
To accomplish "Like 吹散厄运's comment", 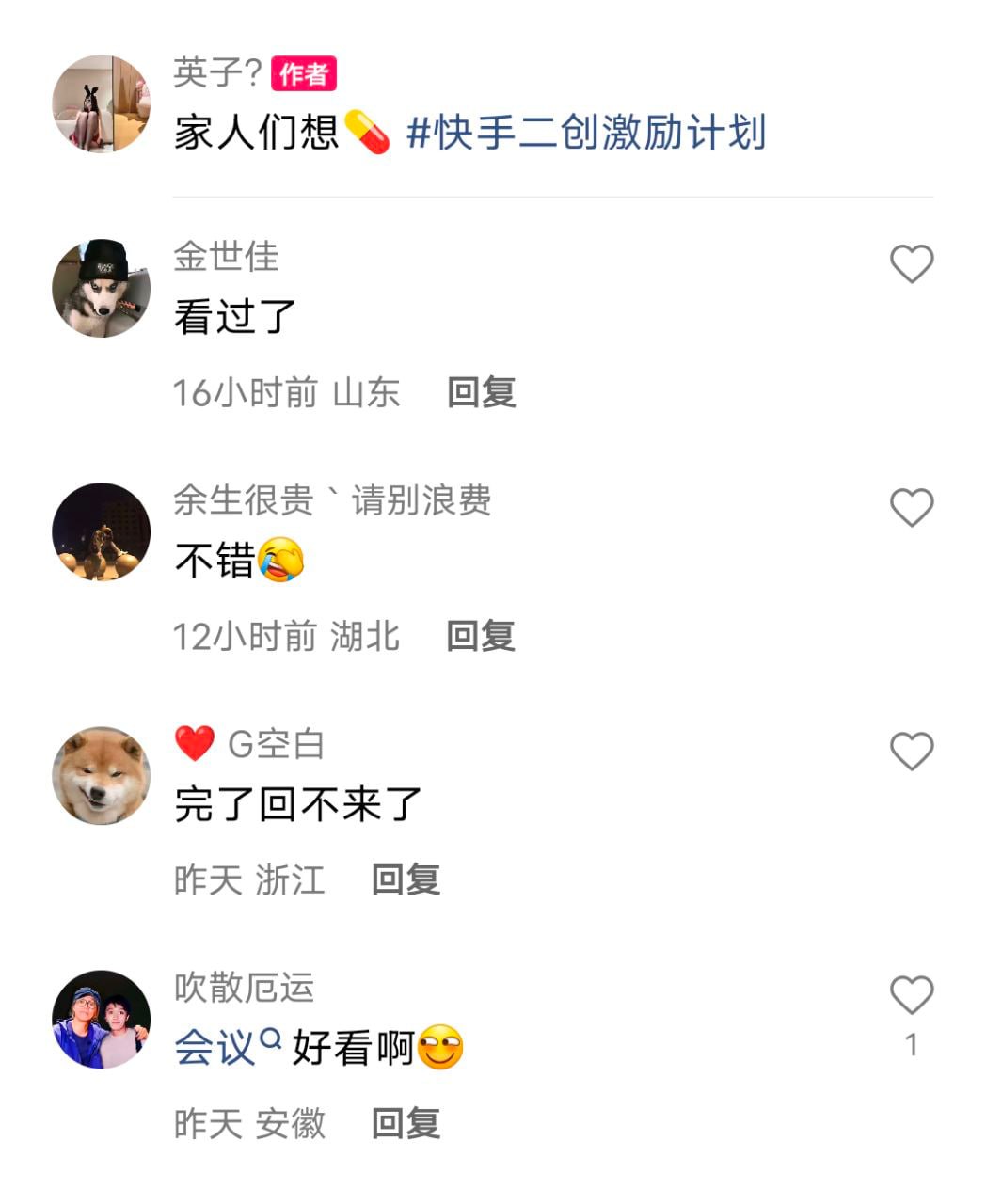I will [911, 995].
